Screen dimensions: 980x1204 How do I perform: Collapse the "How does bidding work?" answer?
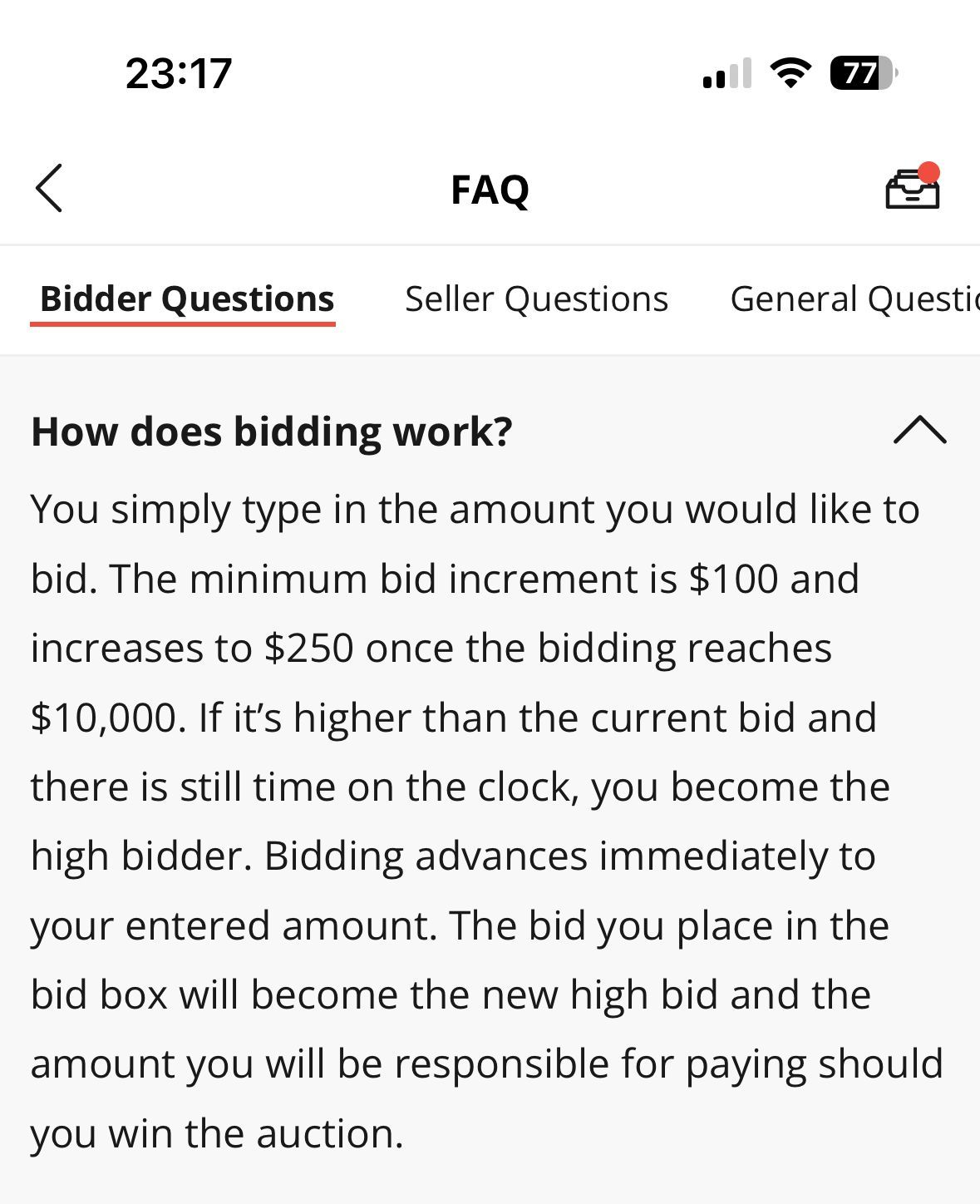(x=919, y=430)
